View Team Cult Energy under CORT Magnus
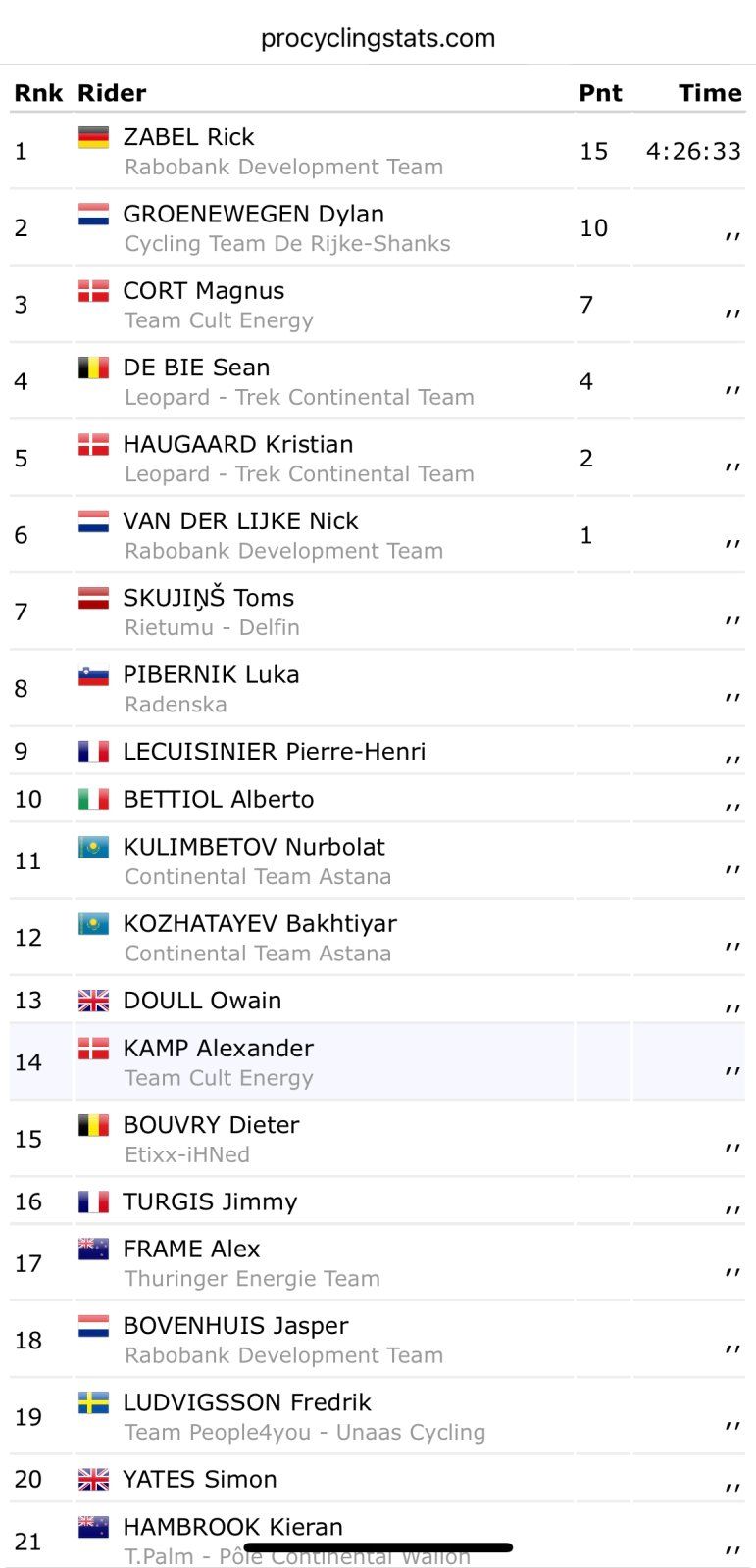Viewport: 756px width, 1568px height. [219, 320]
